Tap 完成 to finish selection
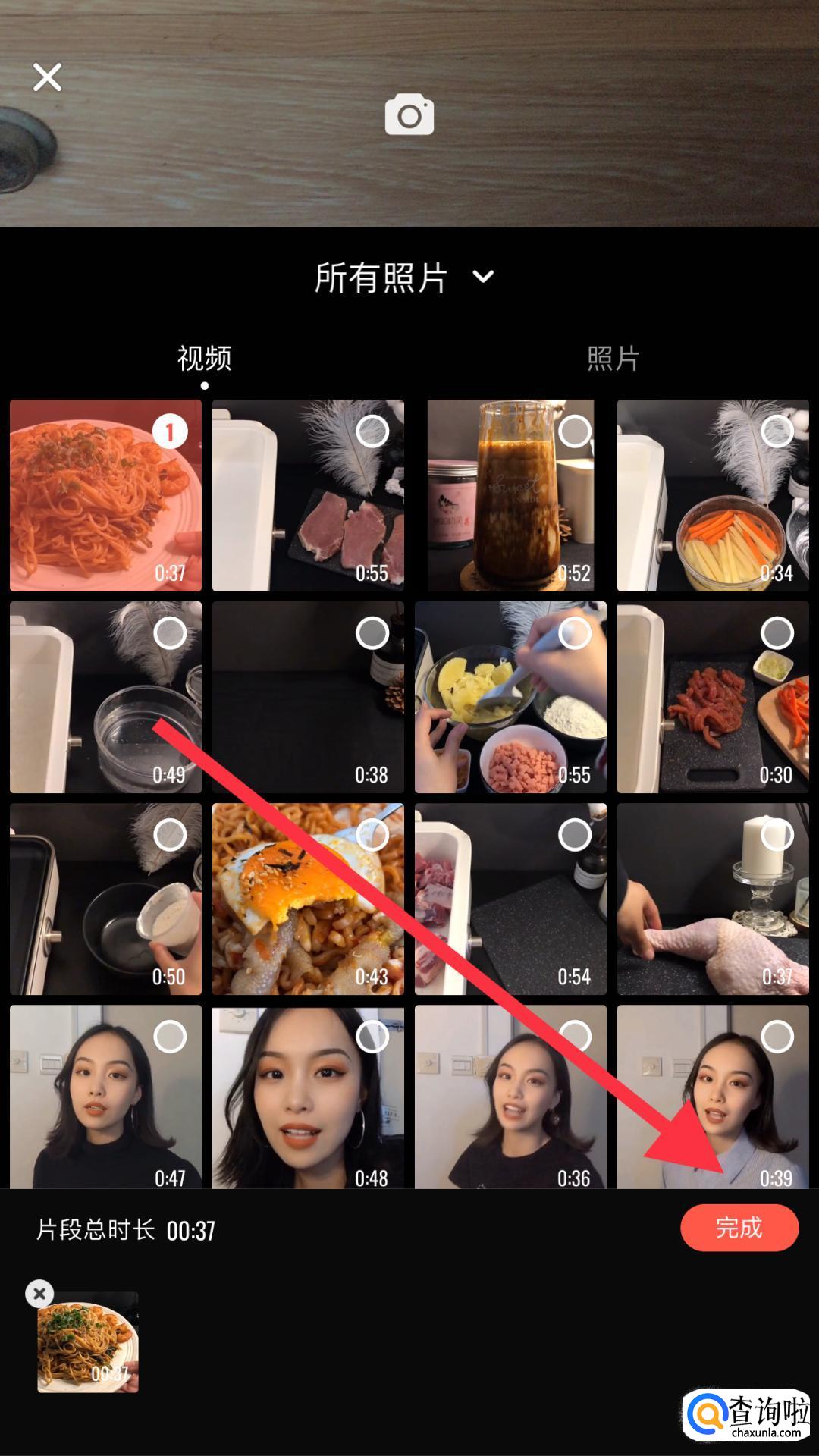This screenshot has height=1456, width=819. click(739, 1228)
